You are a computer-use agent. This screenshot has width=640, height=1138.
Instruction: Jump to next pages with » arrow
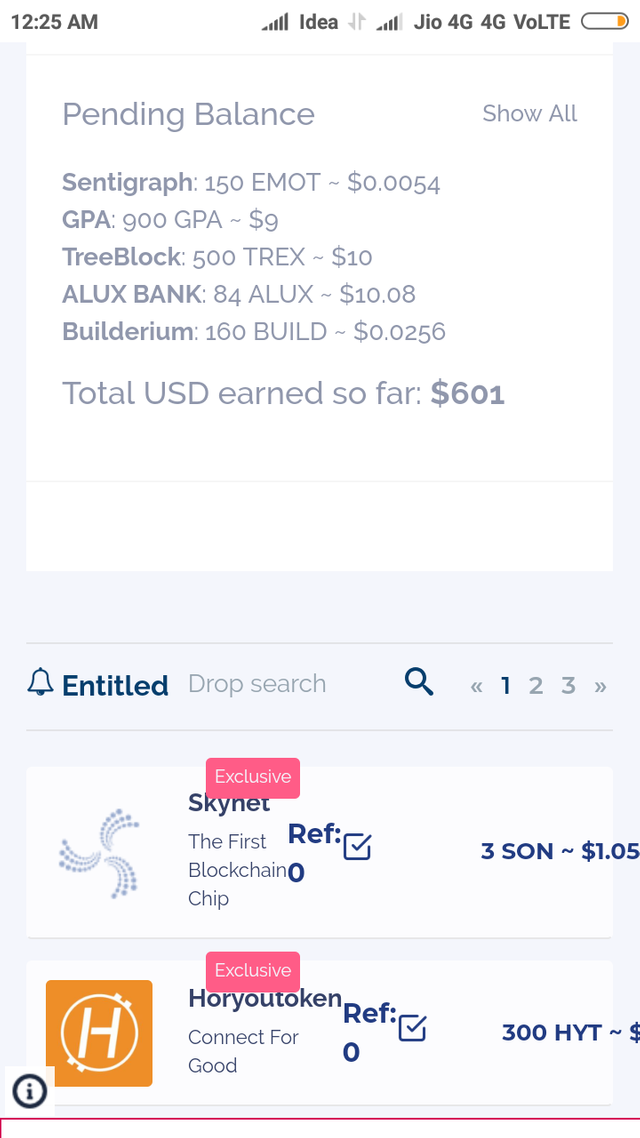[600, 686]
